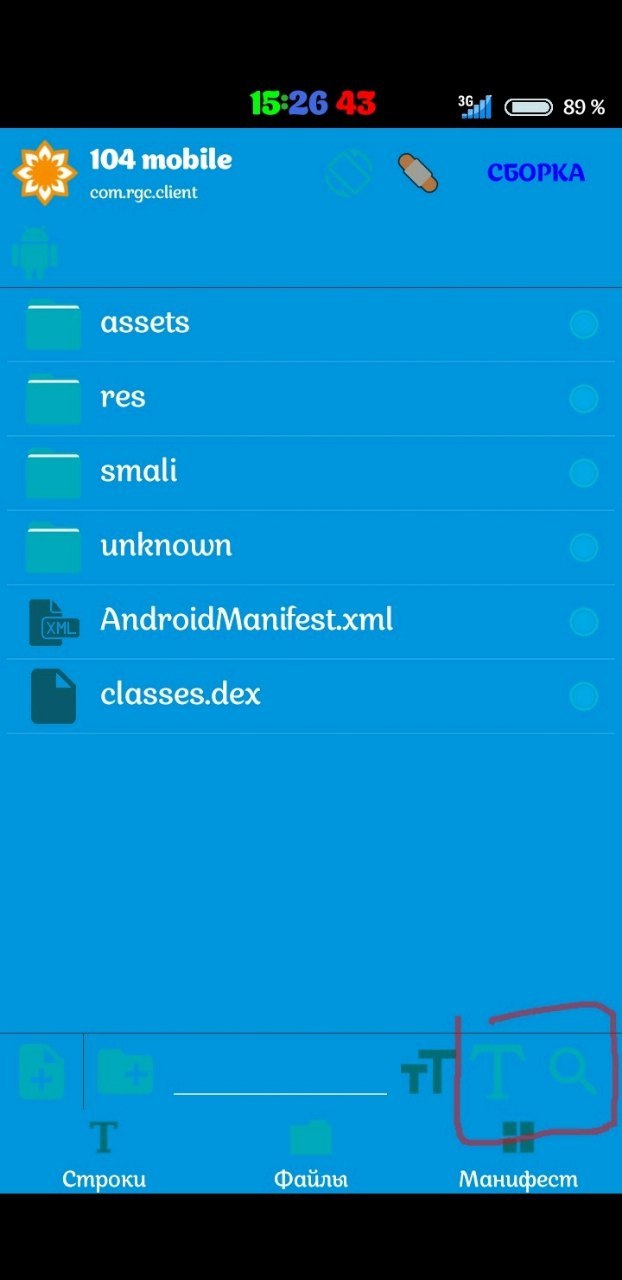Tap the Android robot icon
This screenshot has height=1280, width=622.
[34, 251]
